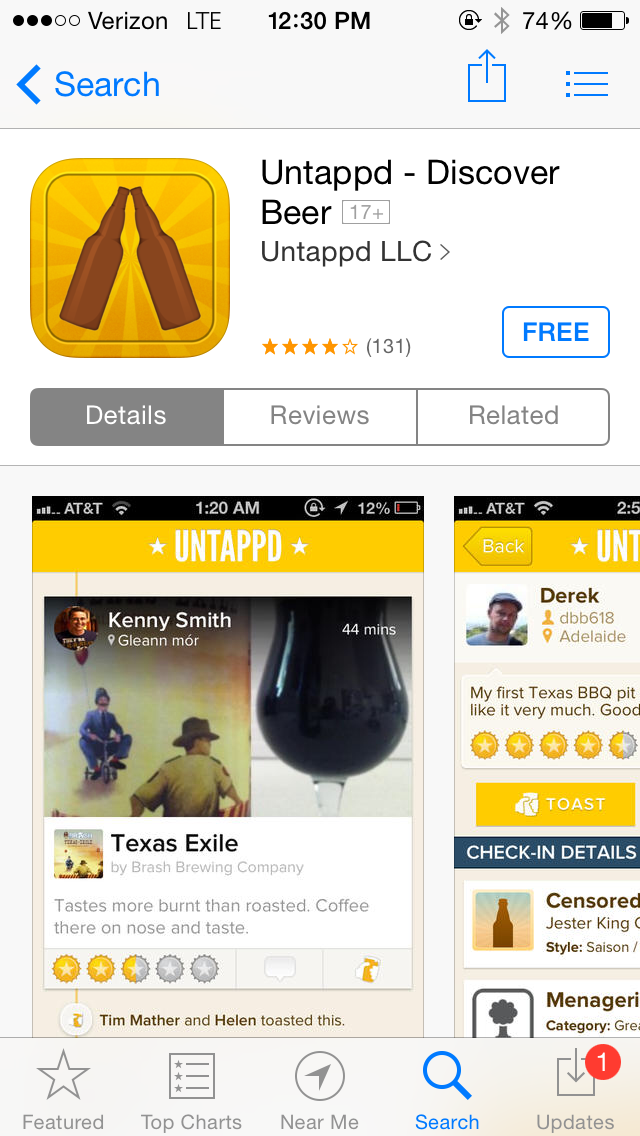Go back to Search results
The image size is (640, 1136).
[88, 85]
